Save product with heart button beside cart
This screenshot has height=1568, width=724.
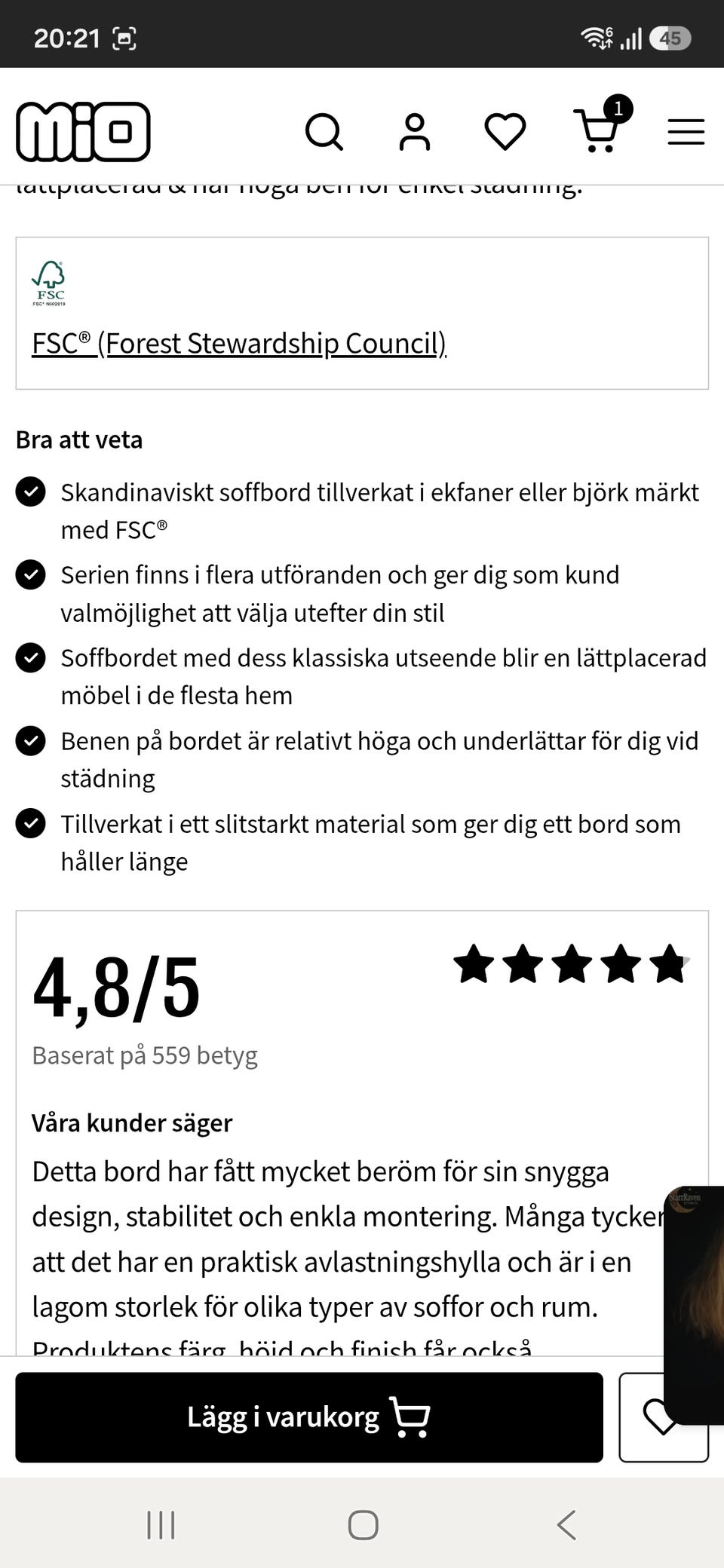click(x=643, y=1417)
